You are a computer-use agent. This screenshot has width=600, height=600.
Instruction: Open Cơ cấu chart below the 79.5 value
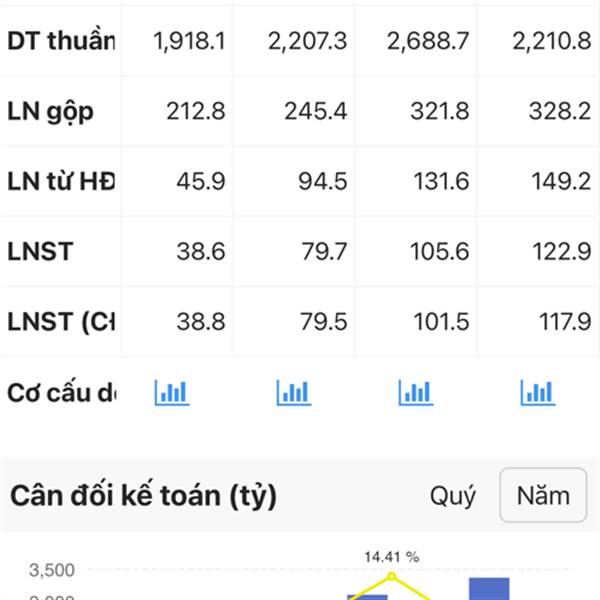[294, 392]
